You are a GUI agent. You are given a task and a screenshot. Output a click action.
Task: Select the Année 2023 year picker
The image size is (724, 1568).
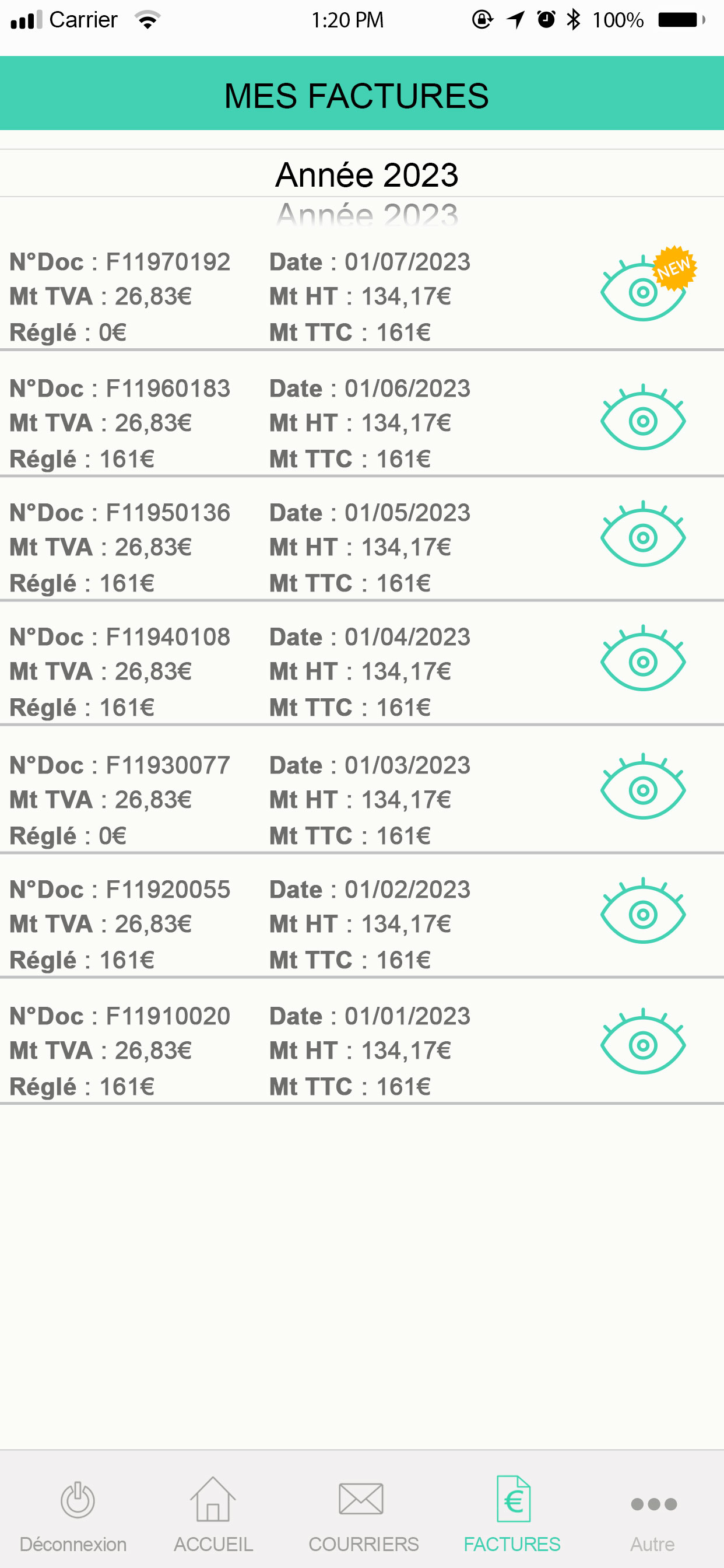pos(362,174)
